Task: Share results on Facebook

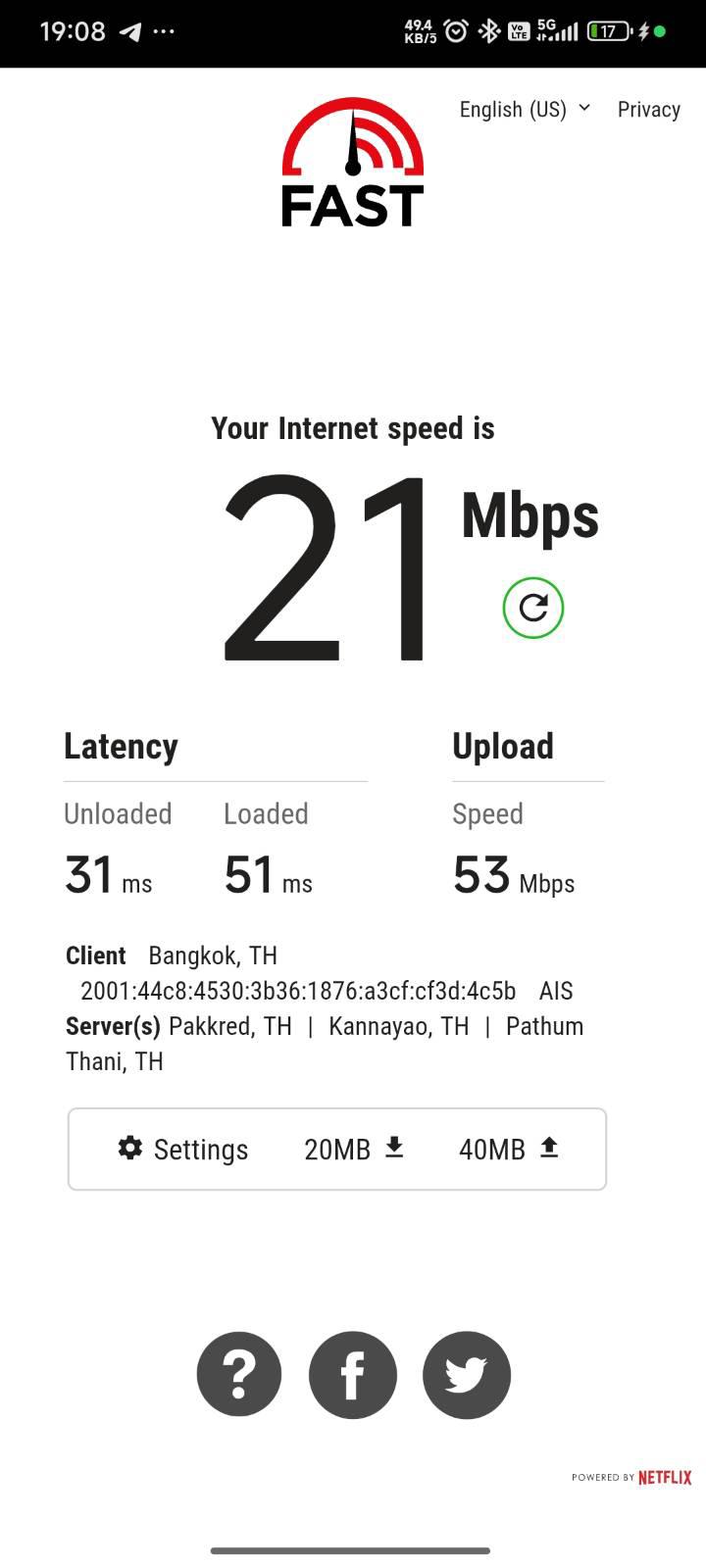Action: click(353, 1374)
